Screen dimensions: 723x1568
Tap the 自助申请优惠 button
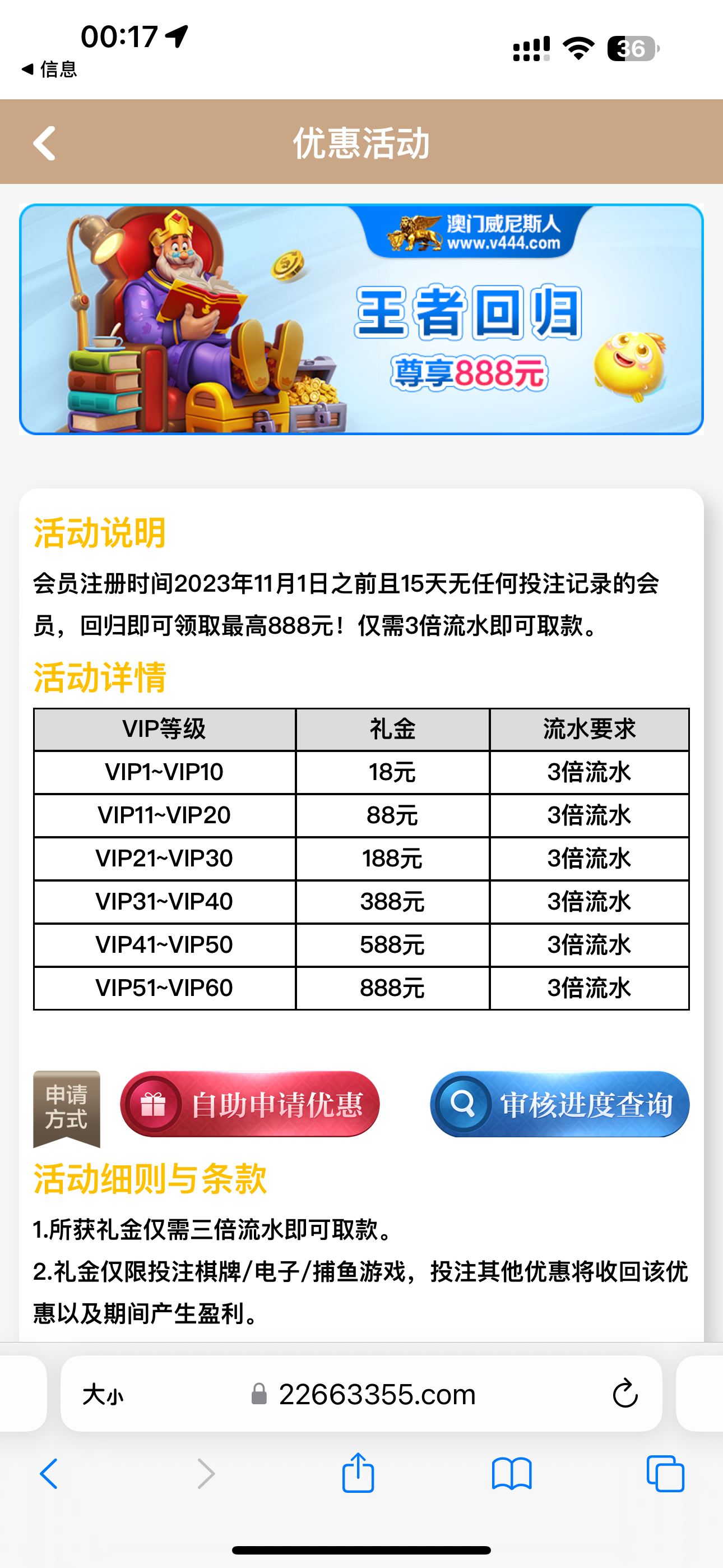coord(250,1104)
